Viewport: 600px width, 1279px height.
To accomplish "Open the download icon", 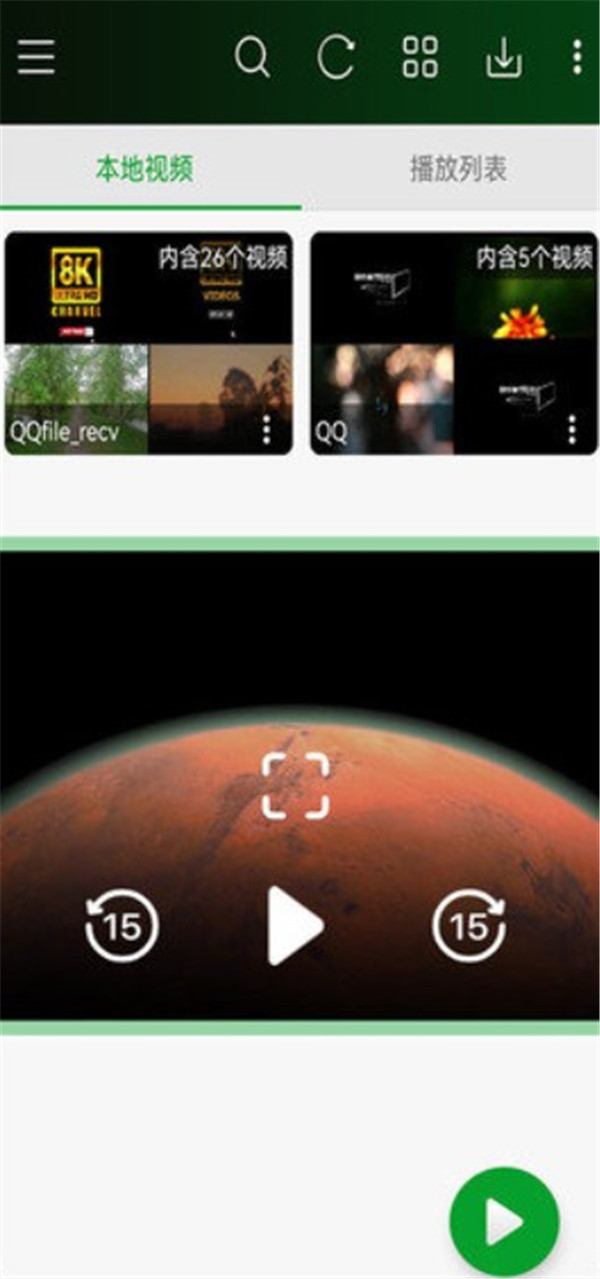I will tap(504, 58).
